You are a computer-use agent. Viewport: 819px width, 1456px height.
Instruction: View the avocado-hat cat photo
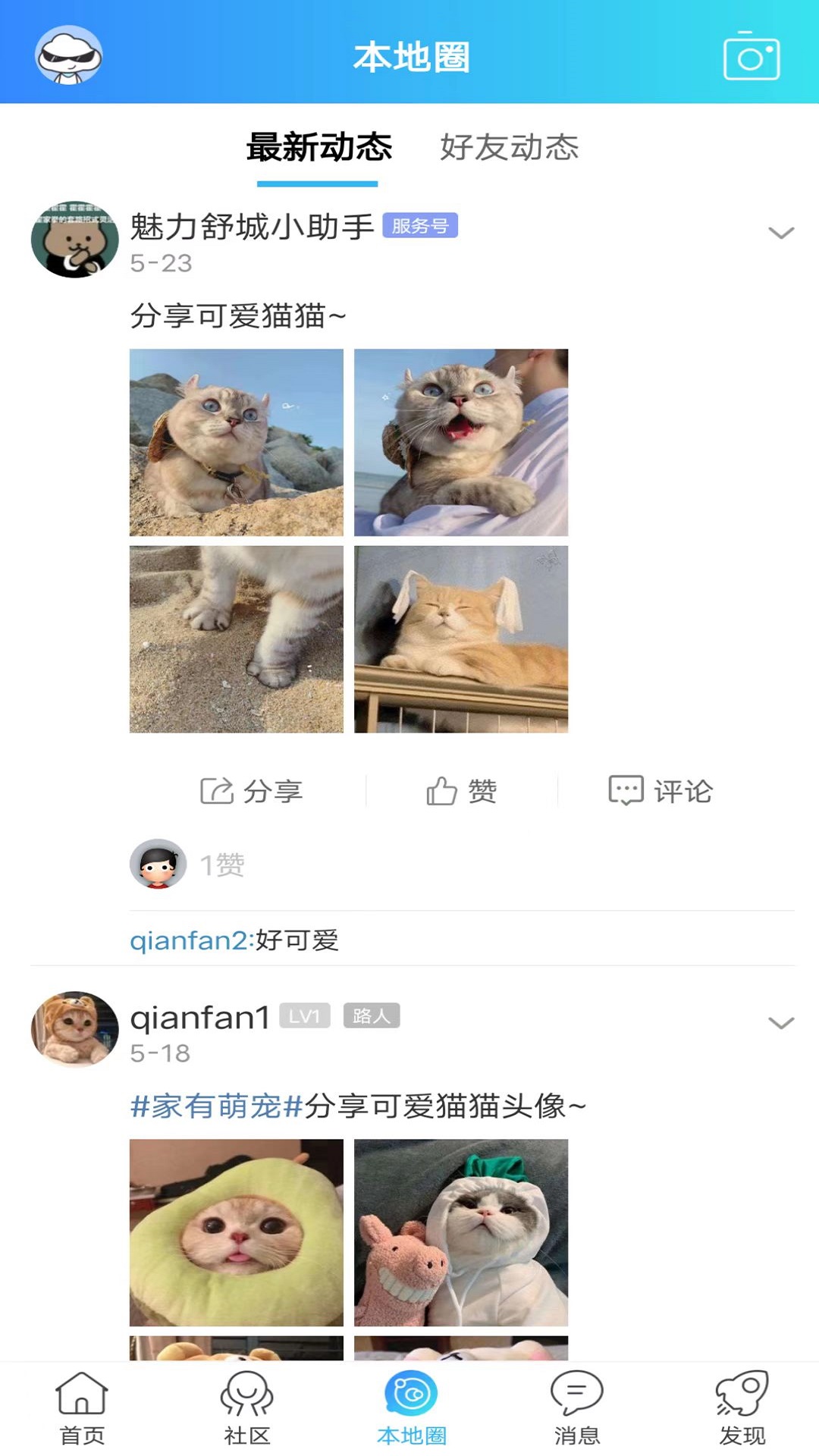[x=236, y=1232]
